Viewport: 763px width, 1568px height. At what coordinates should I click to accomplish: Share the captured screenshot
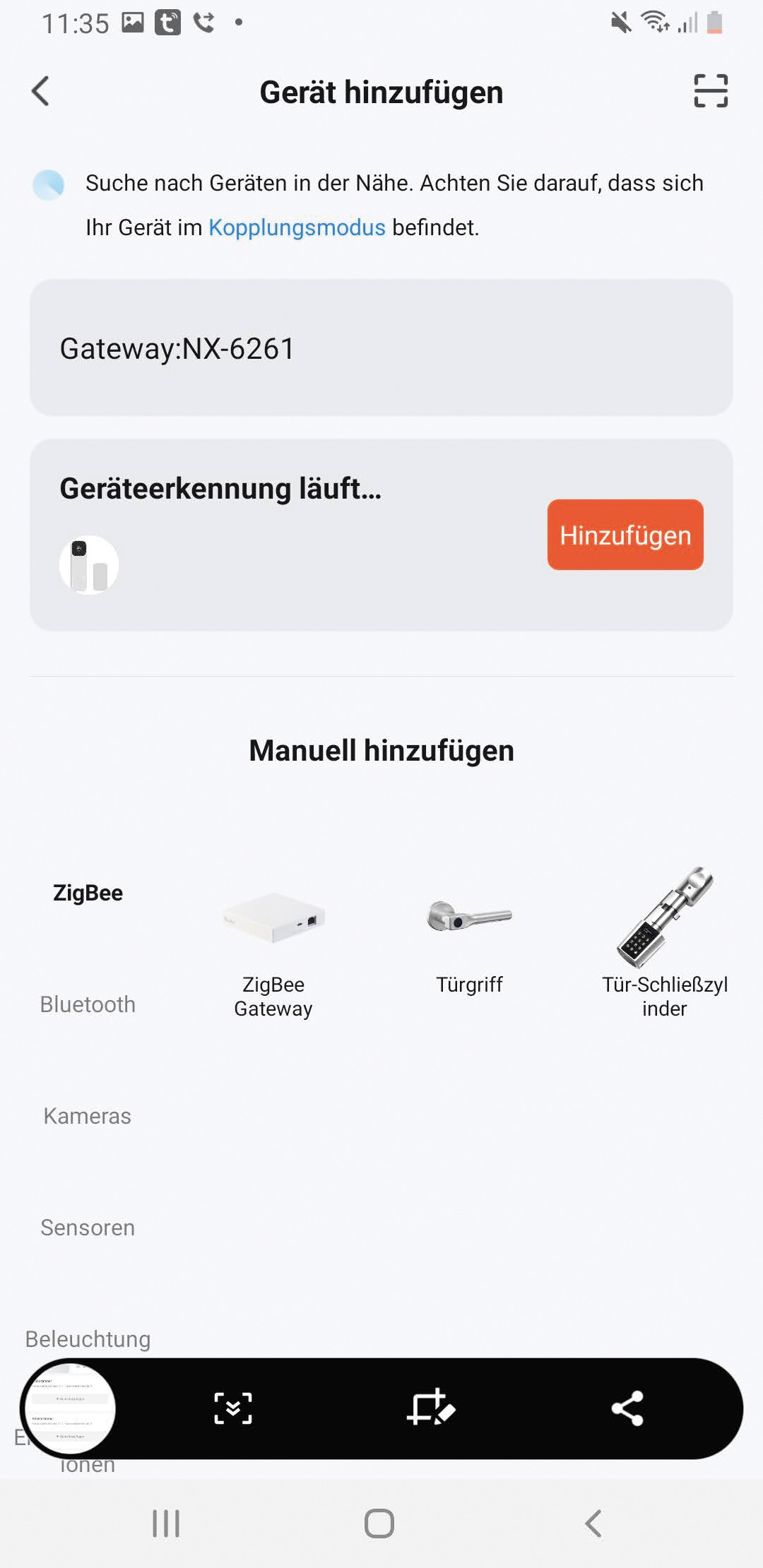click(x=627, y=1408)
